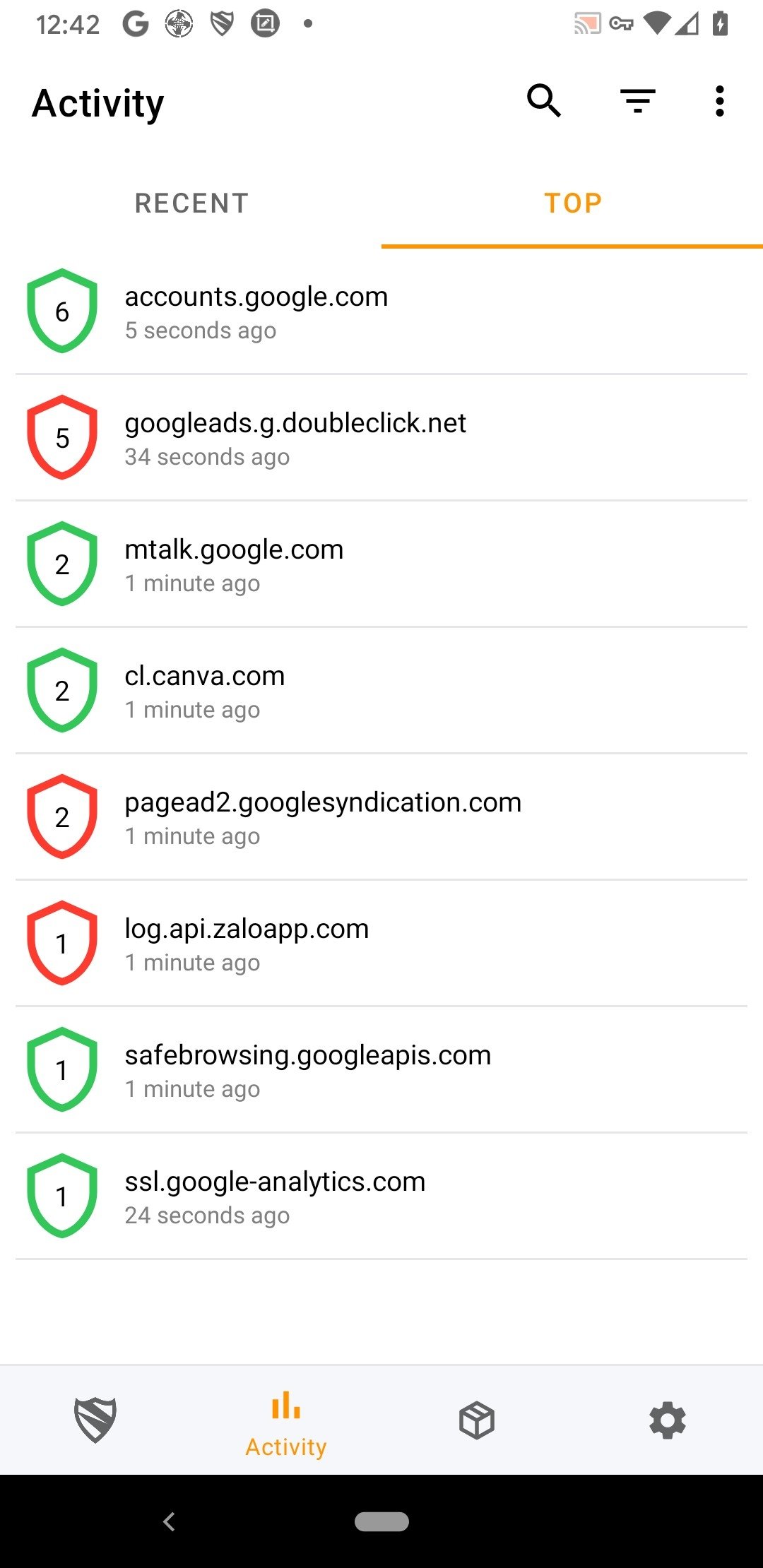Open the settings gear tab
This screenshot has width=763, height=1568.
pyautogui.click(x=668, y=1420)
